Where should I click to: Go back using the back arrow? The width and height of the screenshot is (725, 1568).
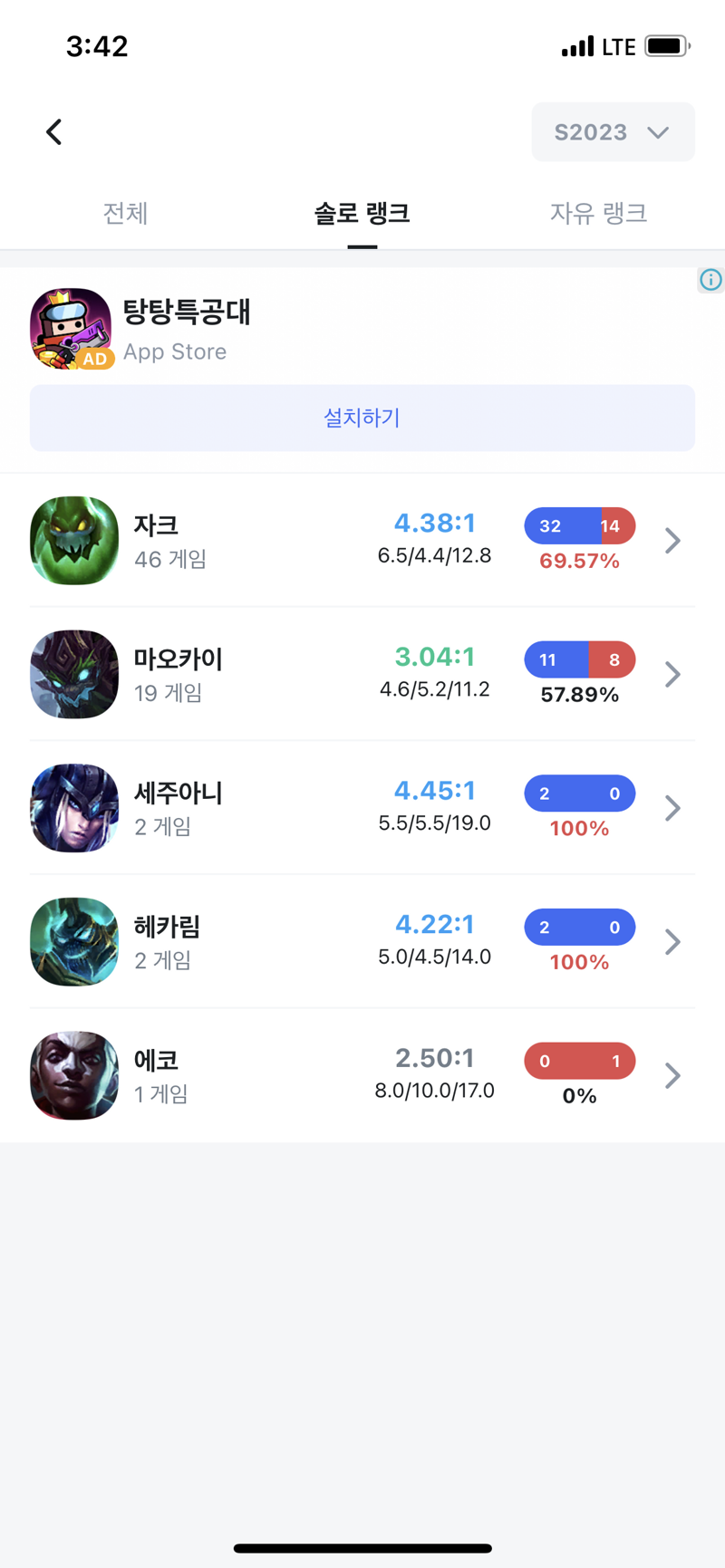(54, 132)
